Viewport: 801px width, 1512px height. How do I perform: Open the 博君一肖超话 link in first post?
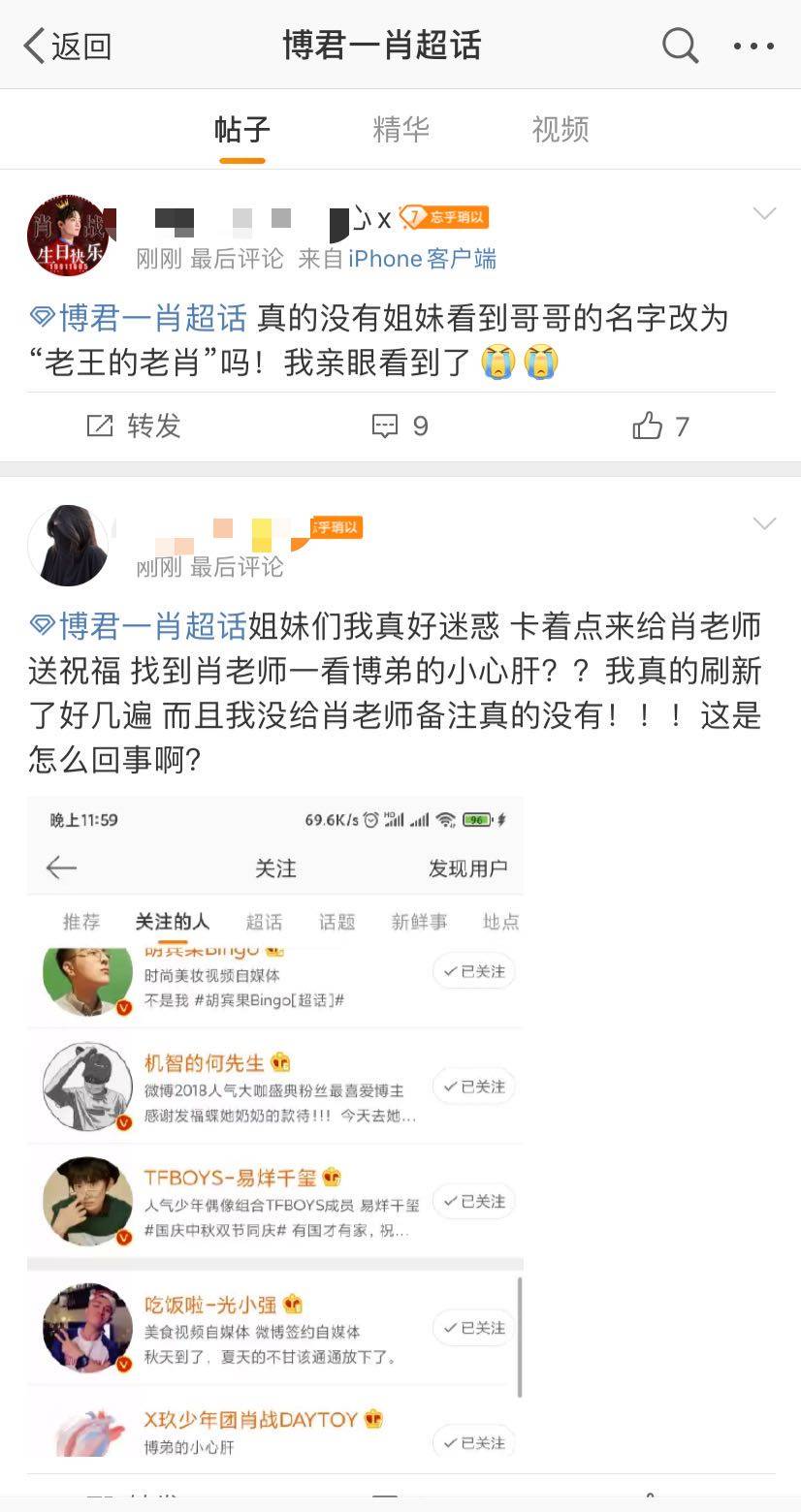tap(140, 318)
